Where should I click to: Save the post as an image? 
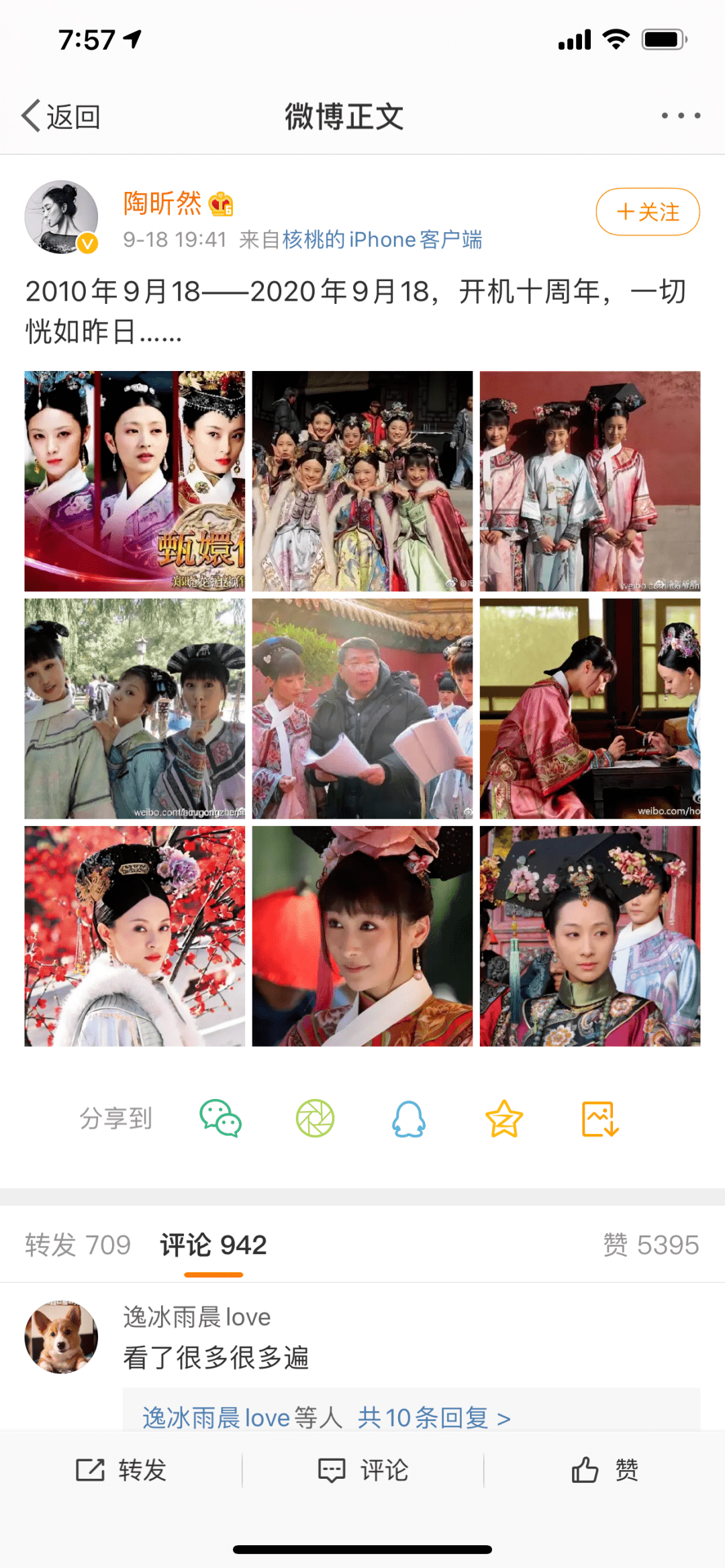pyautogui.click(x=599, y=1118)
